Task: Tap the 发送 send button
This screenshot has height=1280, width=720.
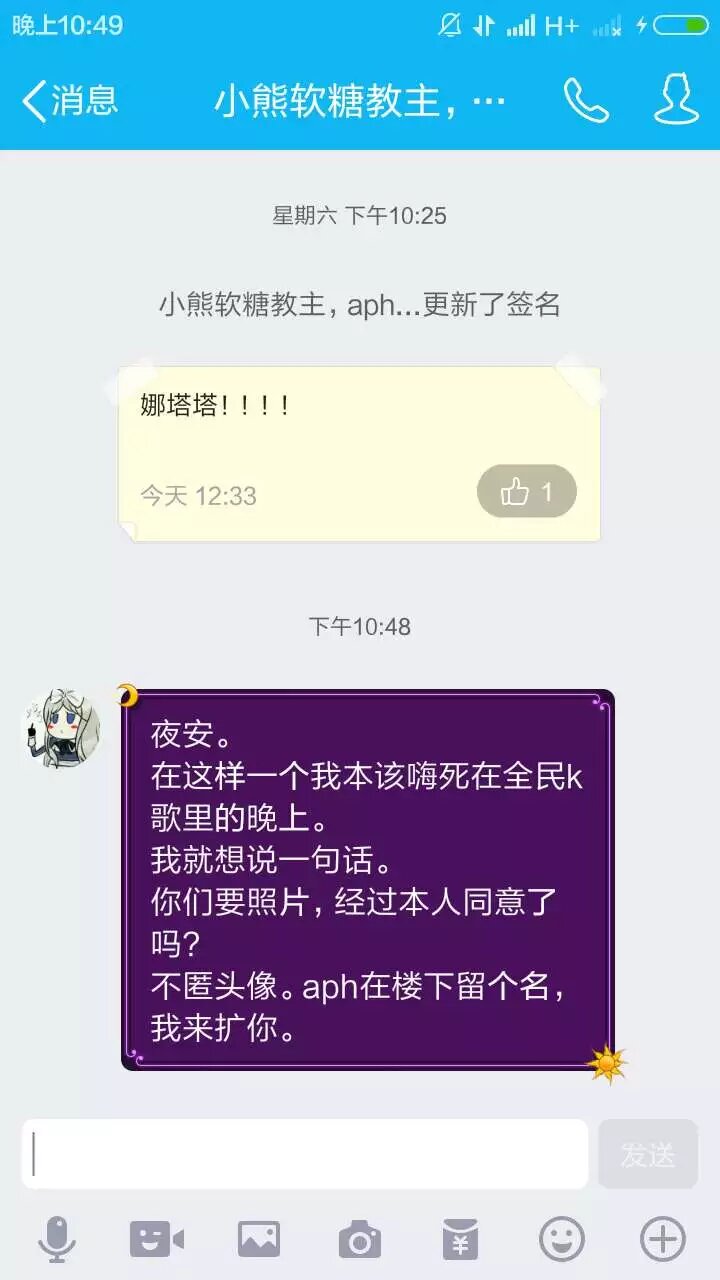Action: click(648, 1154)
